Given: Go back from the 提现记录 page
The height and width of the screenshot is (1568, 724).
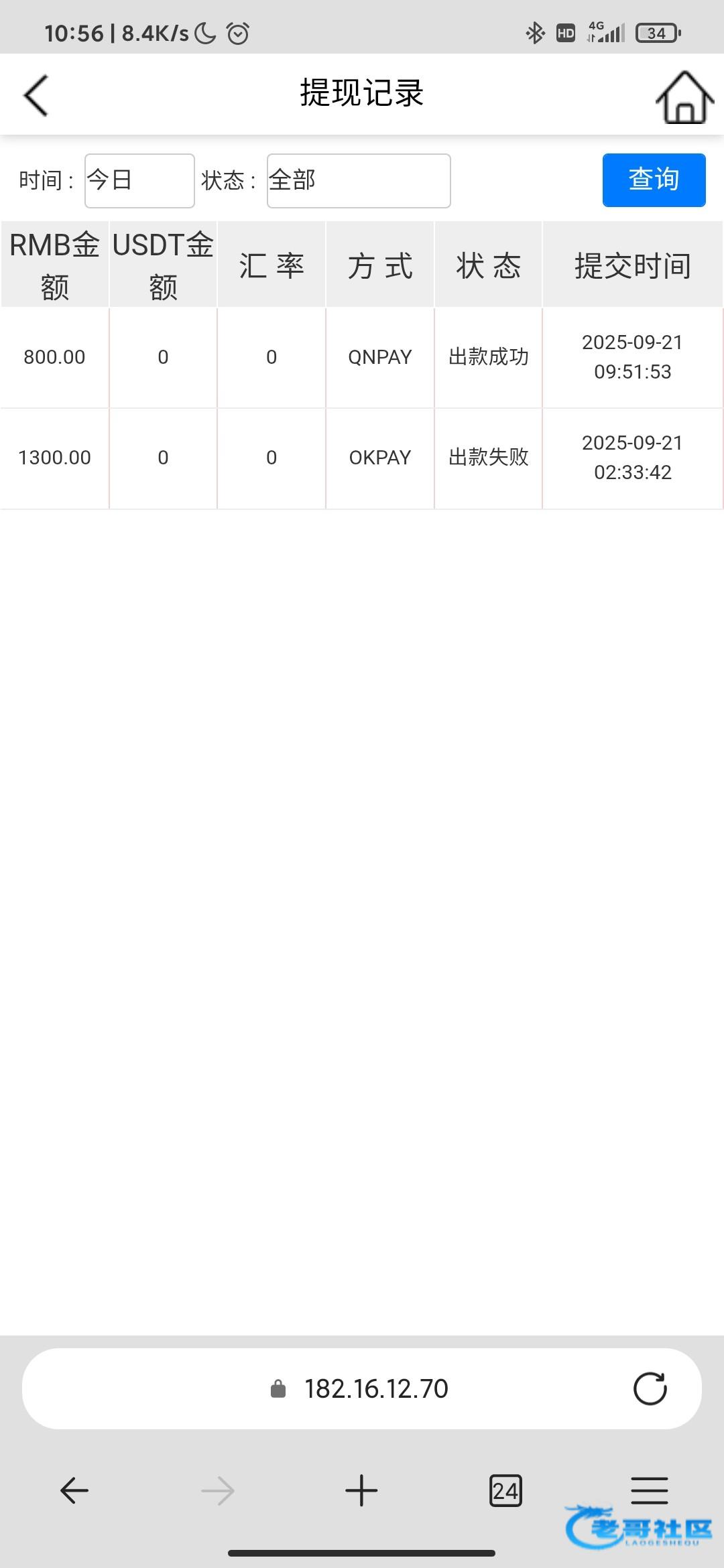Looking at the screenshot, I should (x=36, y=95).
